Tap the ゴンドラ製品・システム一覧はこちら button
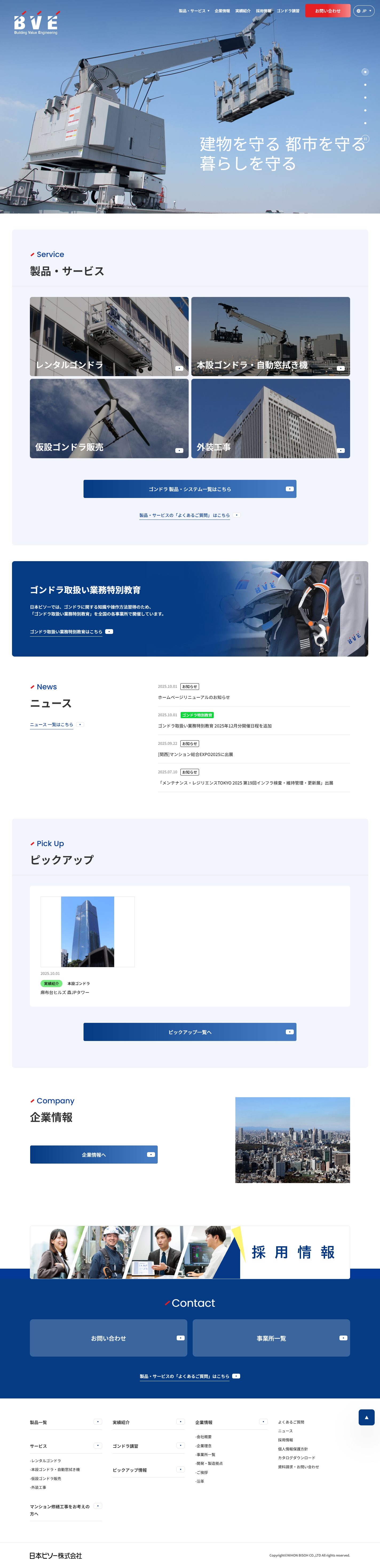This screenshot has height=1568, width=380. click(189, 489)
